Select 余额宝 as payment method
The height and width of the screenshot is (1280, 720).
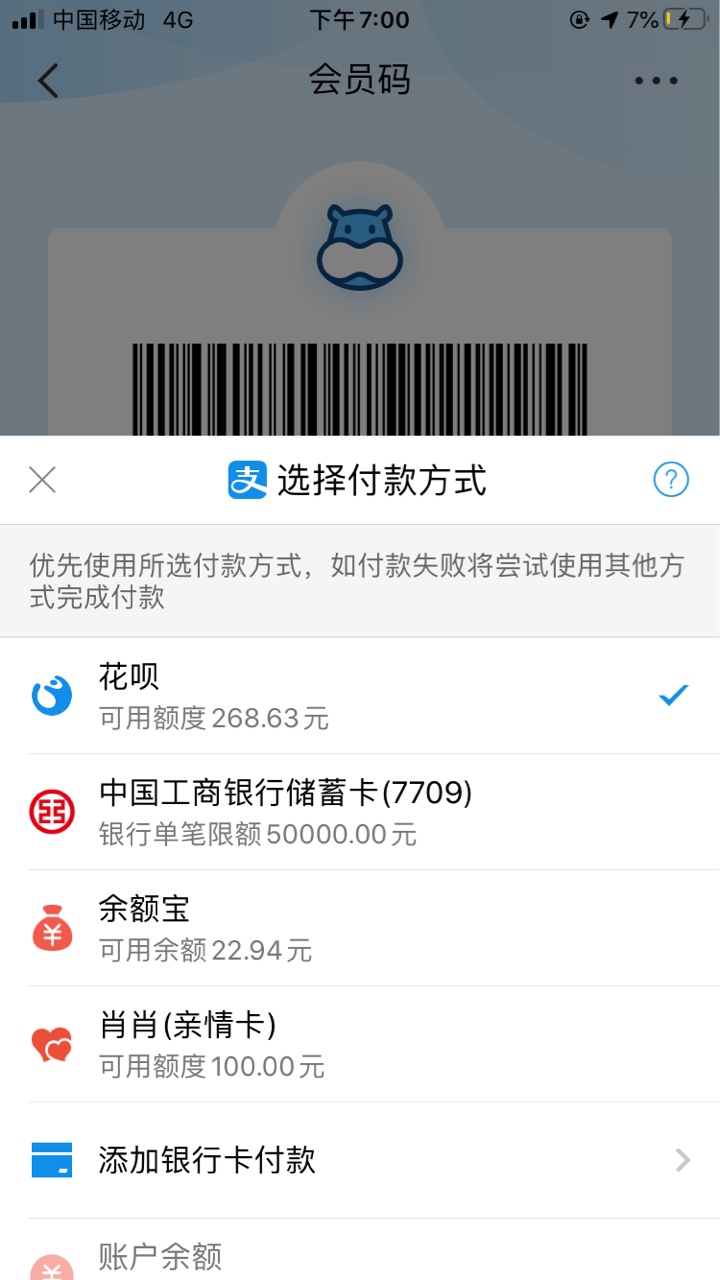pyautogui.click(x=360, y=928)
